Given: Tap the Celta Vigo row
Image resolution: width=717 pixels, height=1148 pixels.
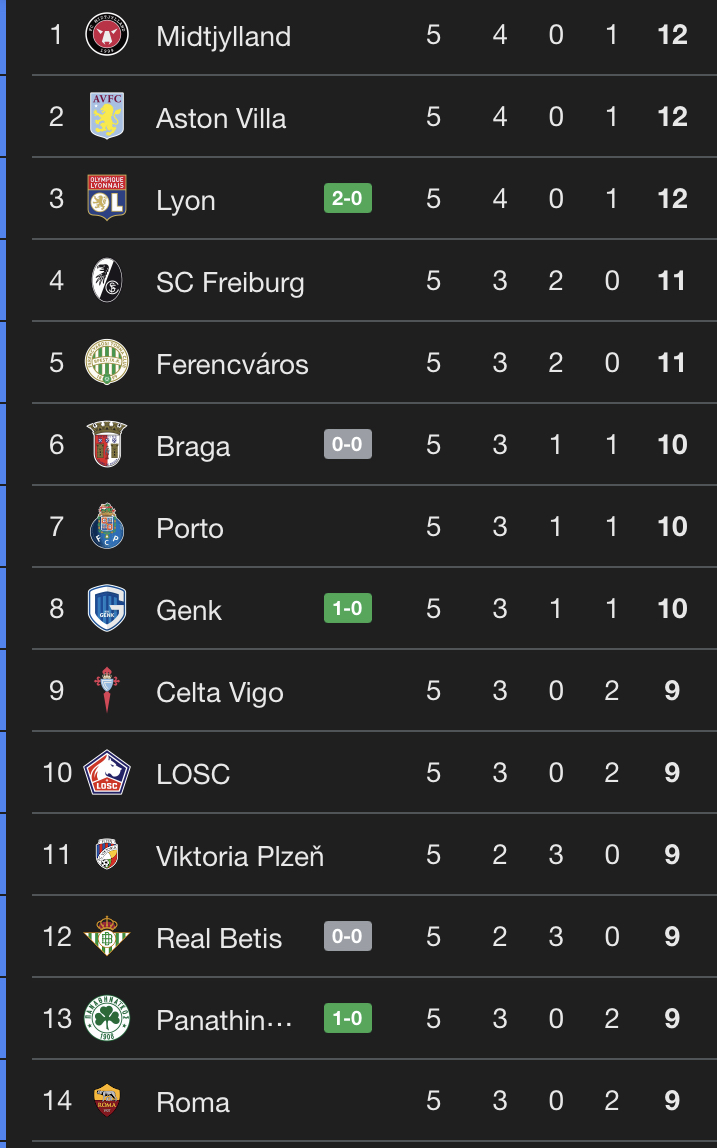Looking at the screenshot, I should [x=220, y=692].
